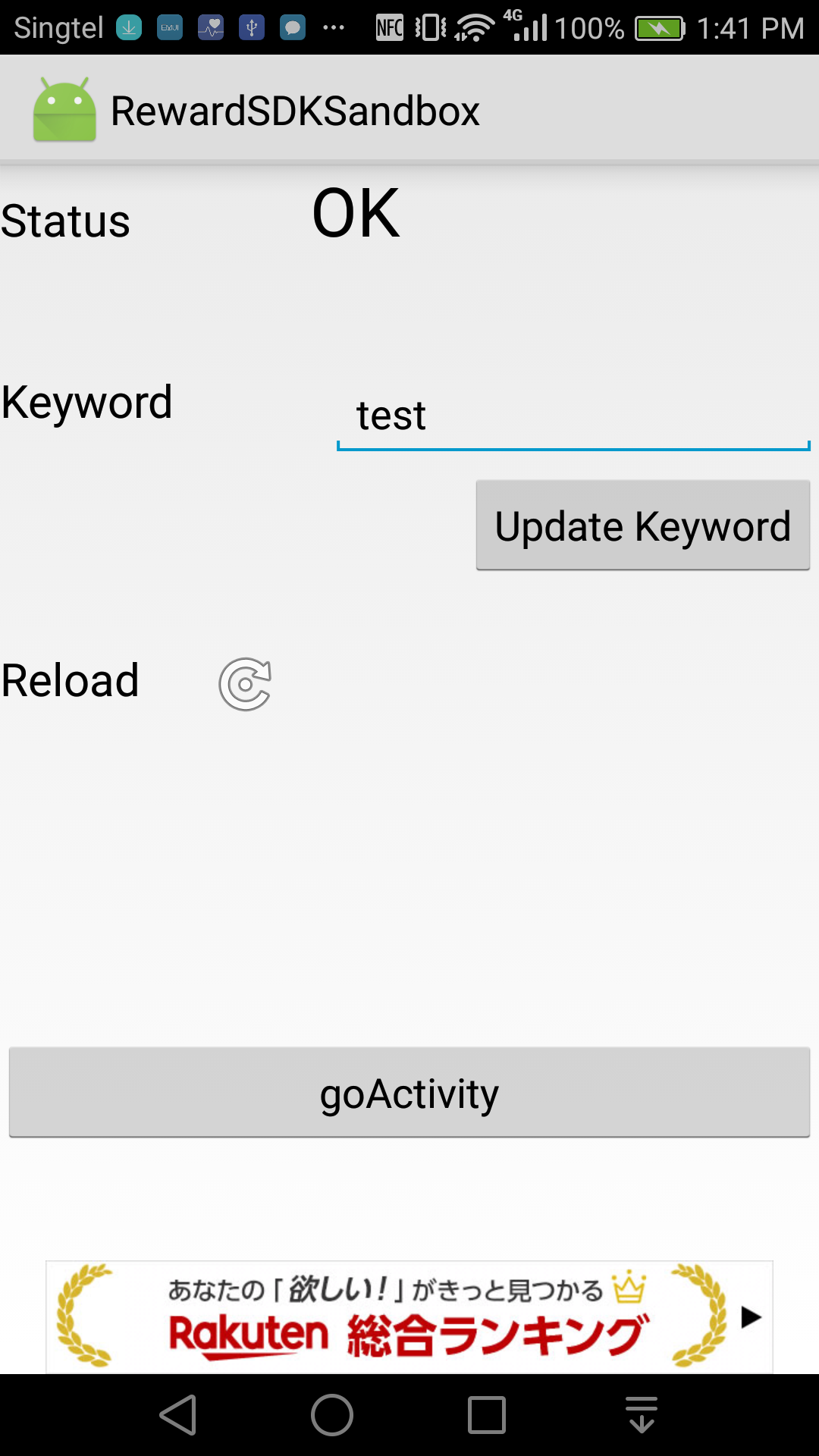Tap the goActivity button
Screen dimensions: 819x1456
409,1092
